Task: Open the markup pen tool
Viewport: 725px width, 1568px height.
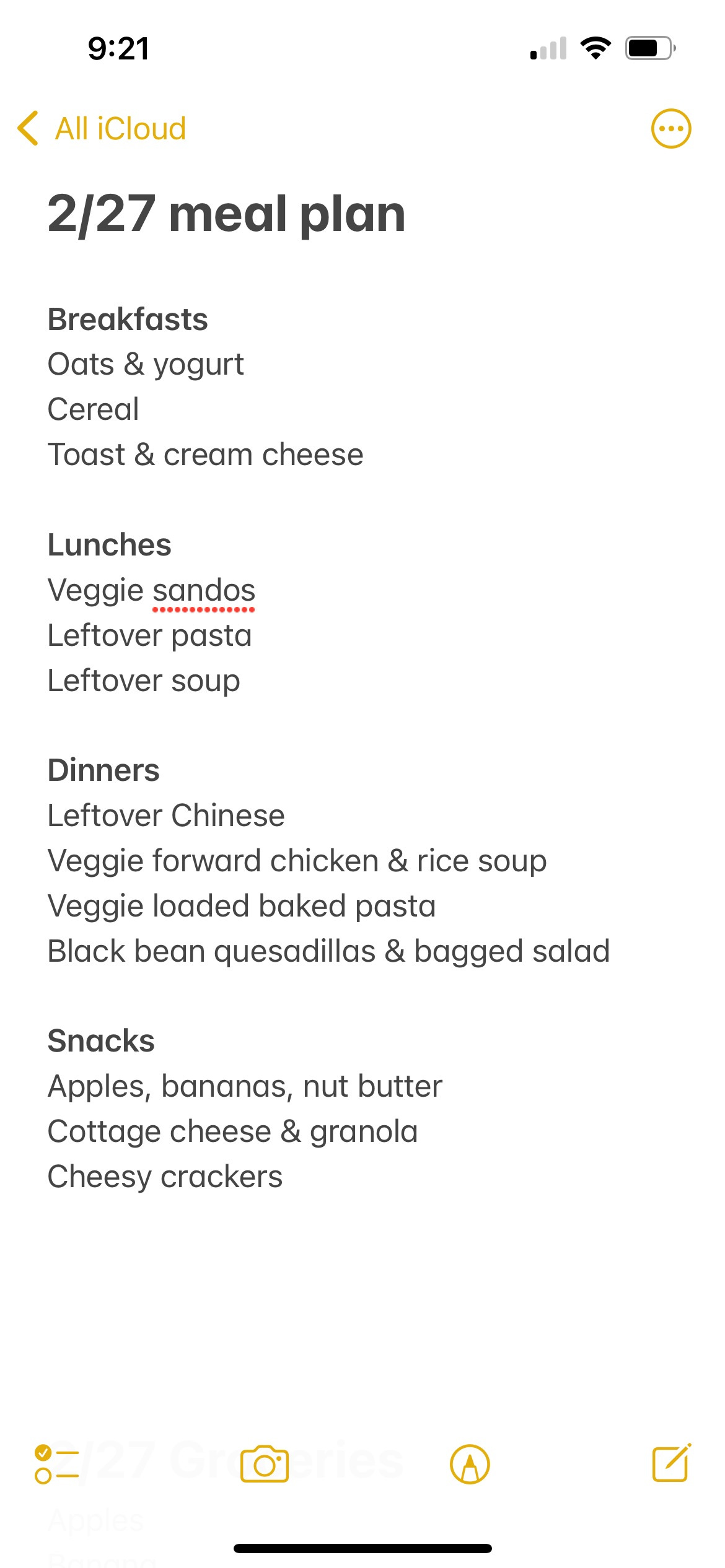Action: click(x=470, y=1464)
